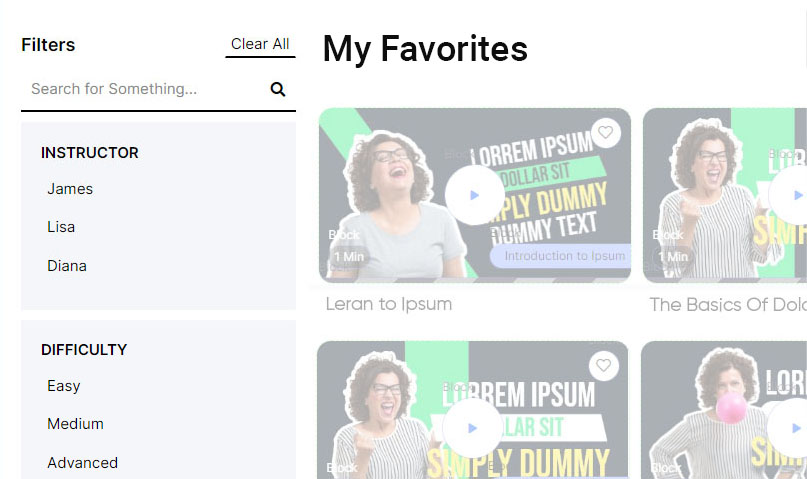The image size is (807, 479).
Task: Filter by instructor Lisa
Action: pos(61,227)
